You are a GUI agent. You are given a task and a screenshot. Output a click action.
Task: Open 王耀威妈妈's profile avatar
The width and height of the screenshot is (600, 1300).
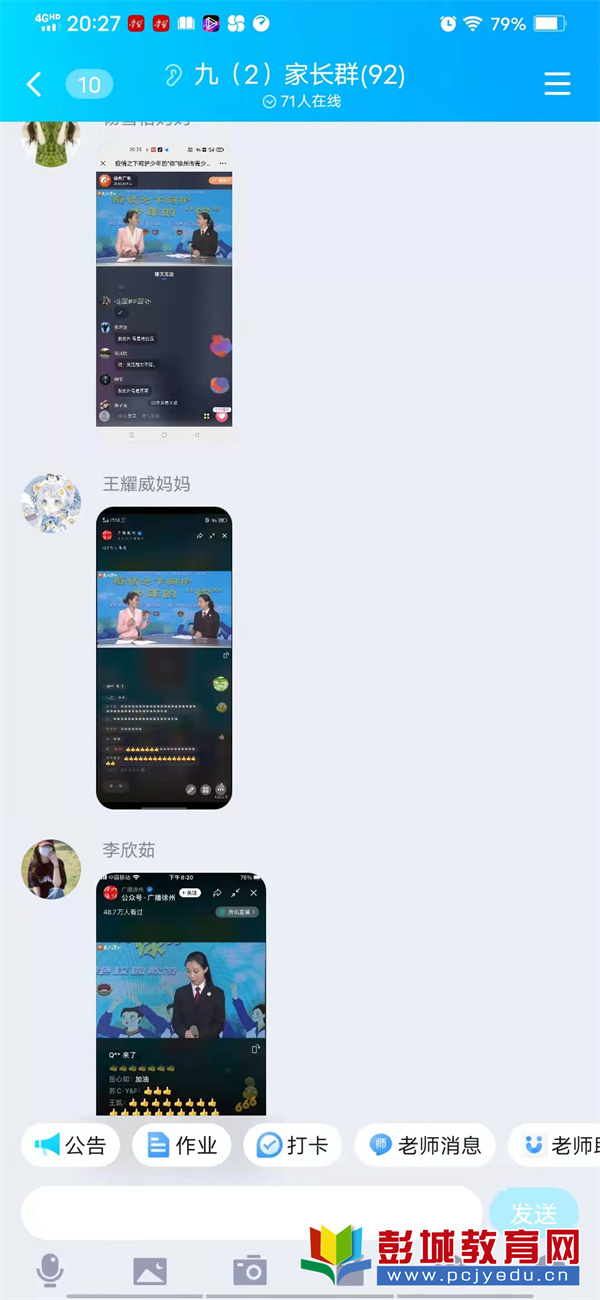pyautogui.click(x=51, y=503)
